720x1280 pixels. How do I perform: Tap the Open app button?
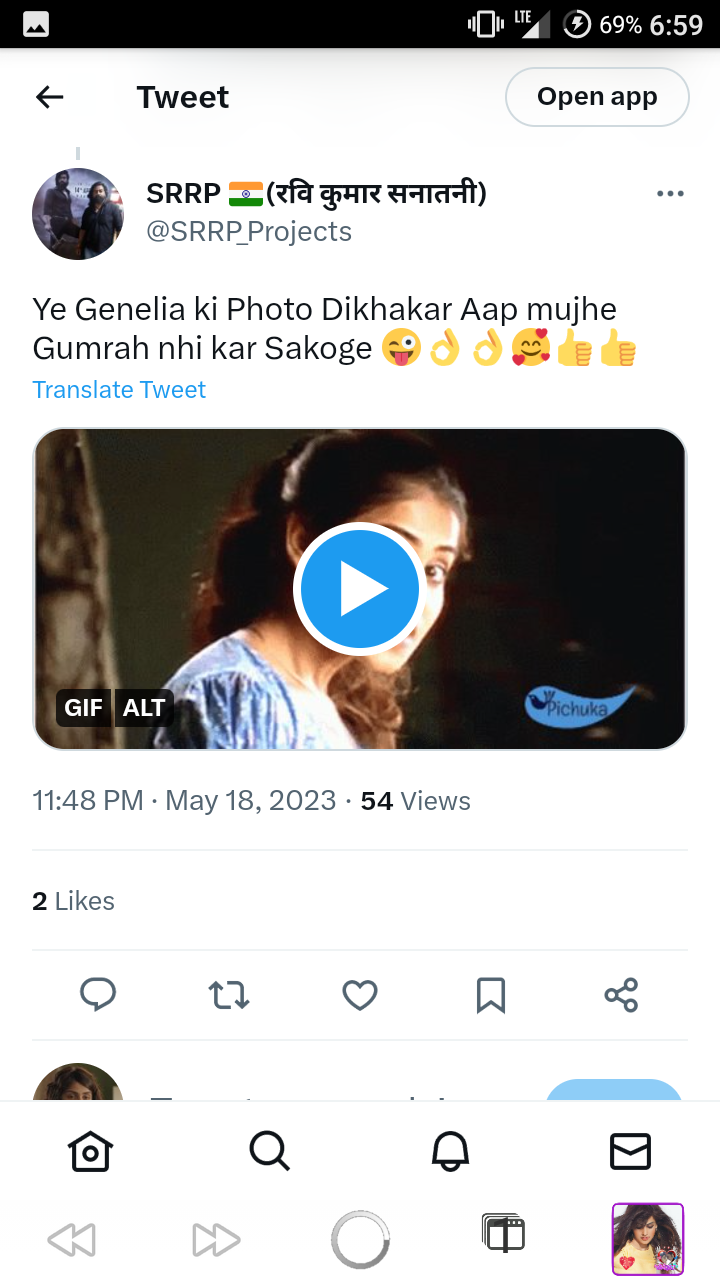[x=597, y=97]
